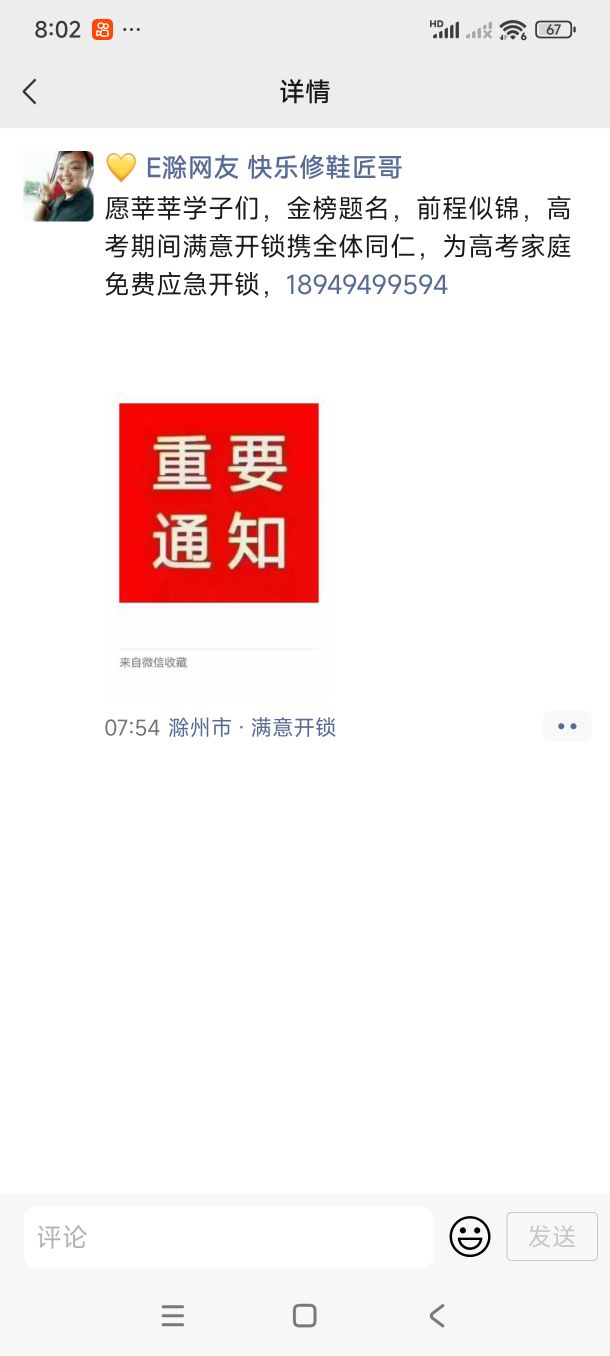
Task: Open the two-dot like/comment menu
Action: (x=567, y=726)
